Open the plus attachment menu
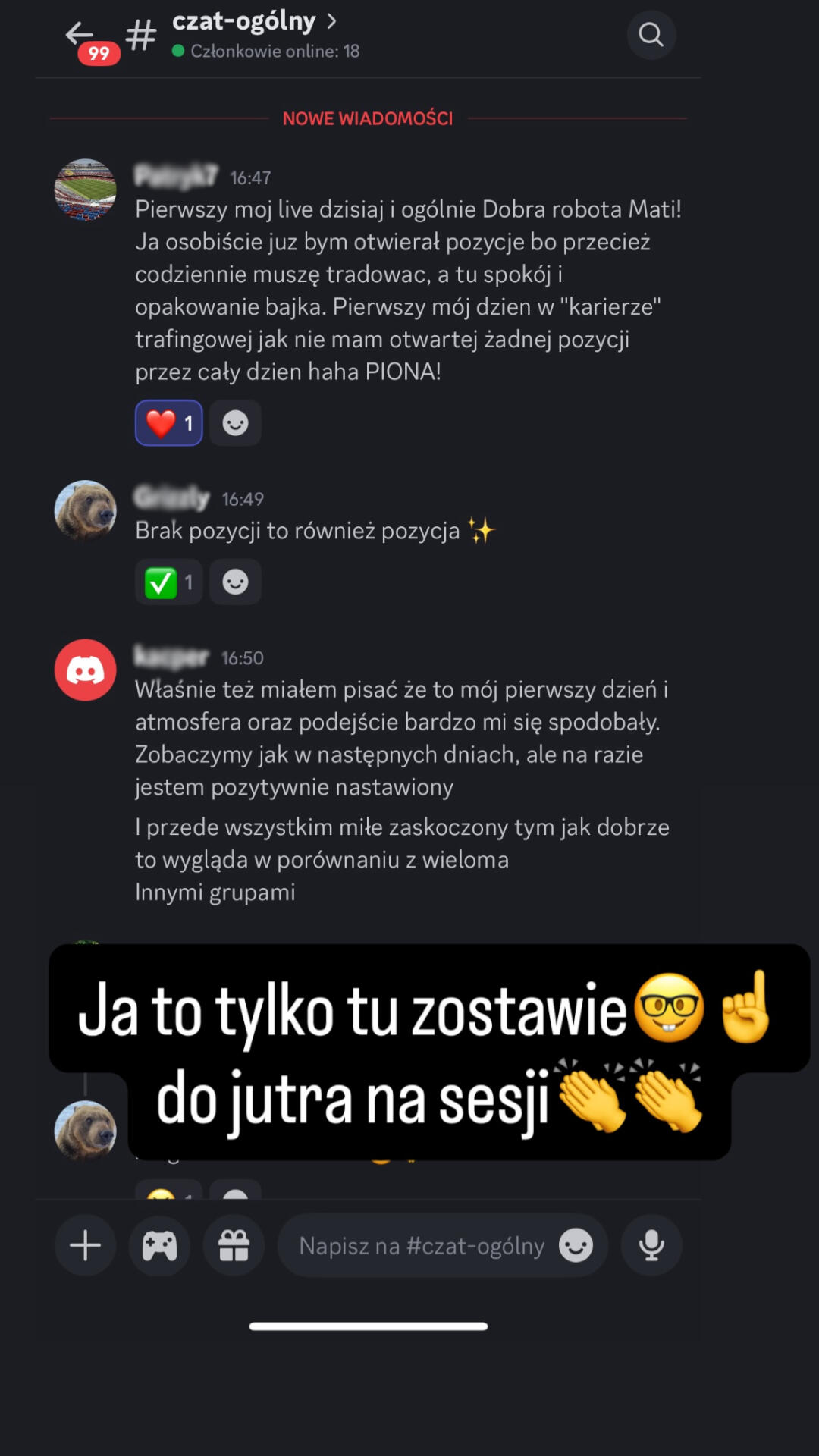 tap(85, 1245)
